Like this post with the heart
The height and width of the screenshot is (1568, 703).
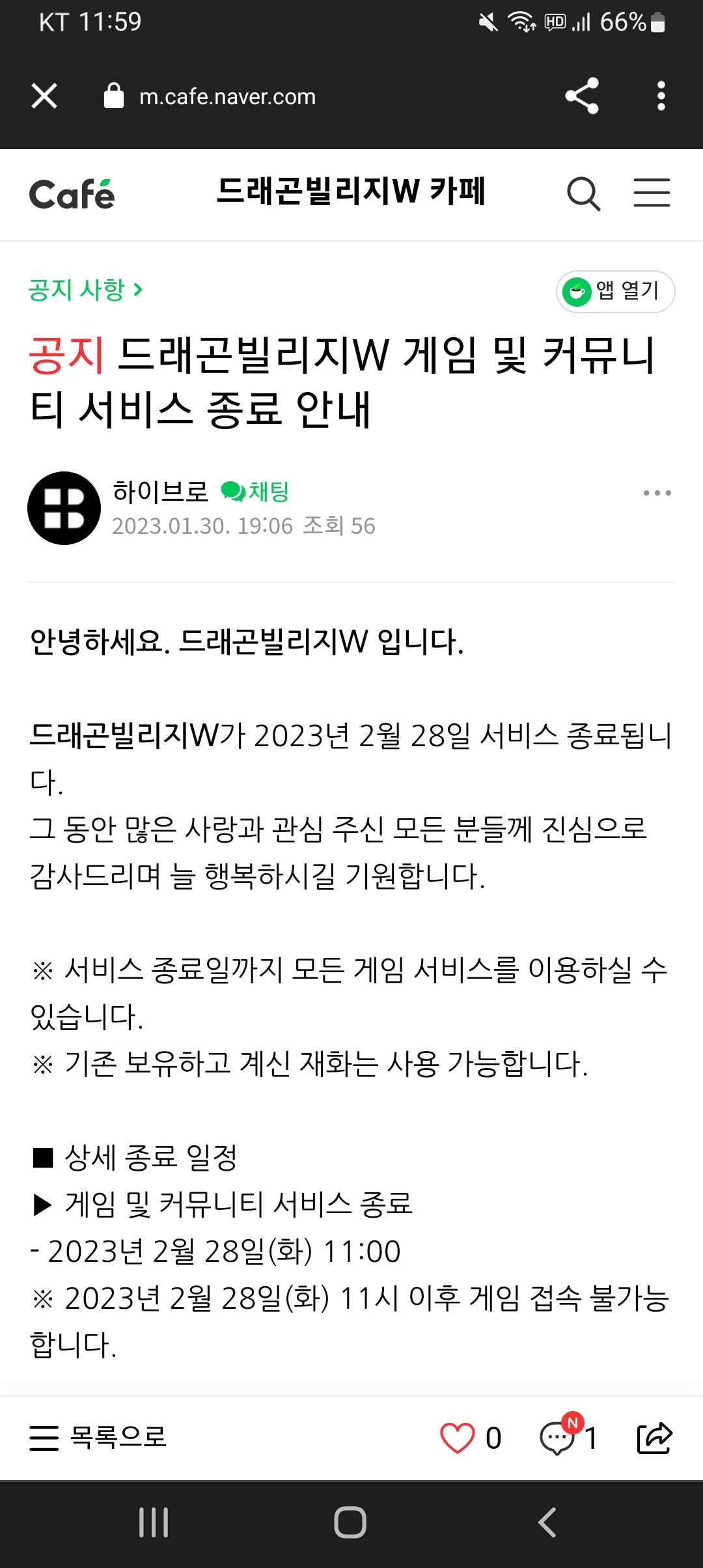click(x=458, y=1438)
